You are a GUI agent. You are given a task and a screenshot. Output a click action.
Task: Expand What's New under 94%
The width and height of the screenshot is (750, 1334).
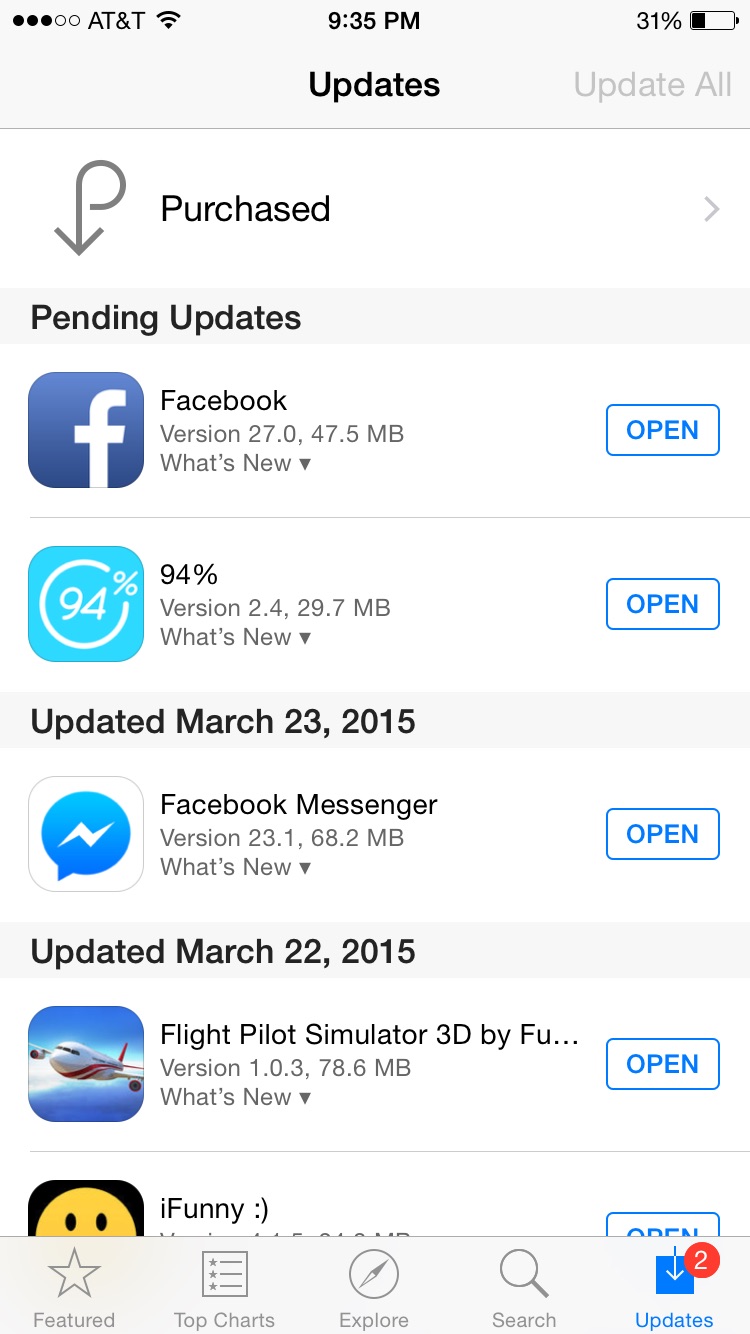pyautogui.click(x=235, y=637)
